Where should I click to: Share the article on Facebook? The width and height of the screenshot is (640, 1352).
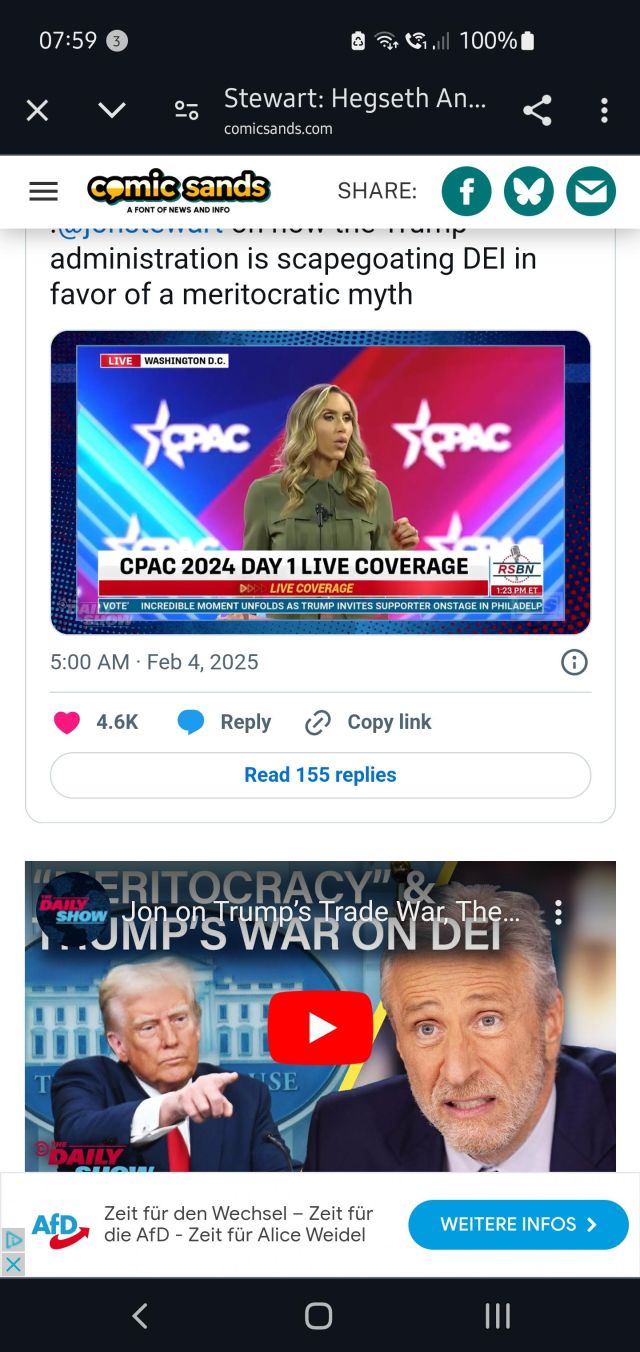[x=467, y=191]
